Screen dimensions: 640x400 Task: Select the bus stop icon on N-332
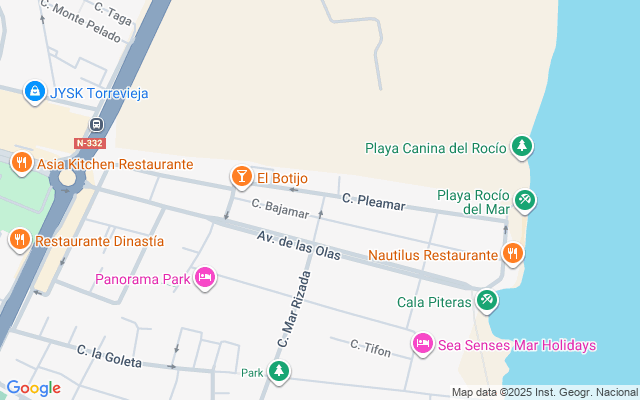pyautogui.click(x=97, y=126)
